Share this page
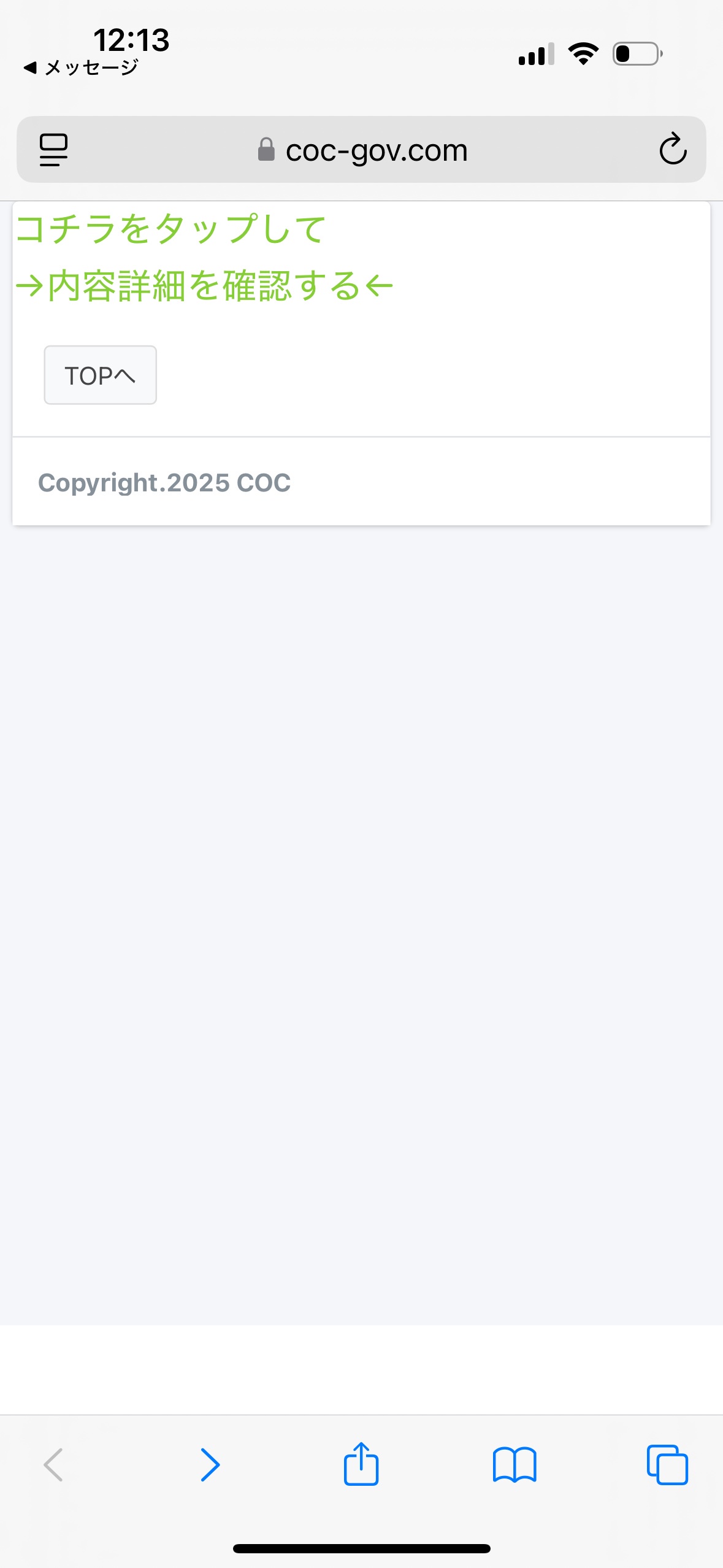This screenshot has width=723, height=1568. click(361, 1463)
